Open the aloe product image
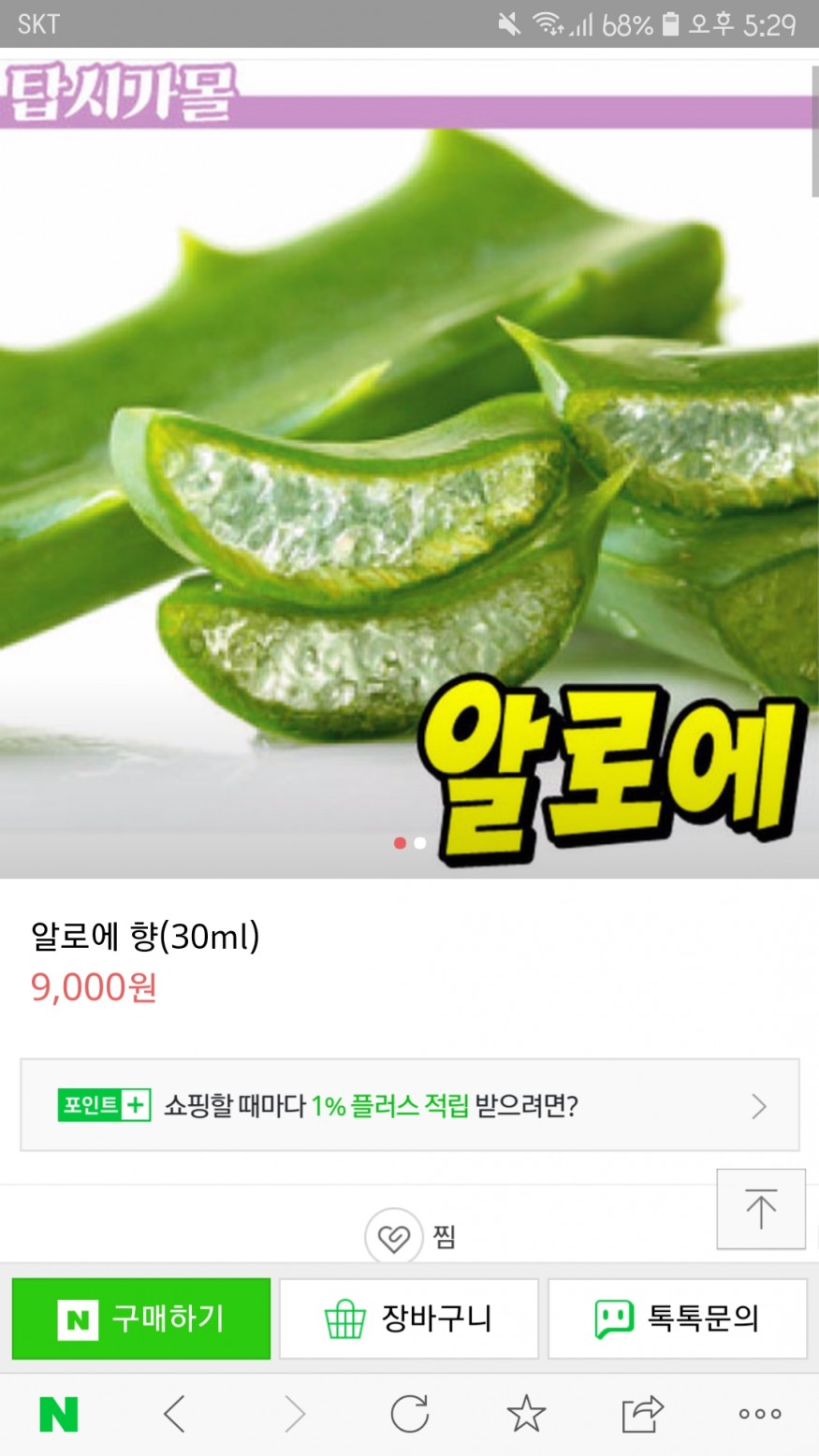Image resolution: width=819 pixels, height=1456 pixels. tap(409, 468)
